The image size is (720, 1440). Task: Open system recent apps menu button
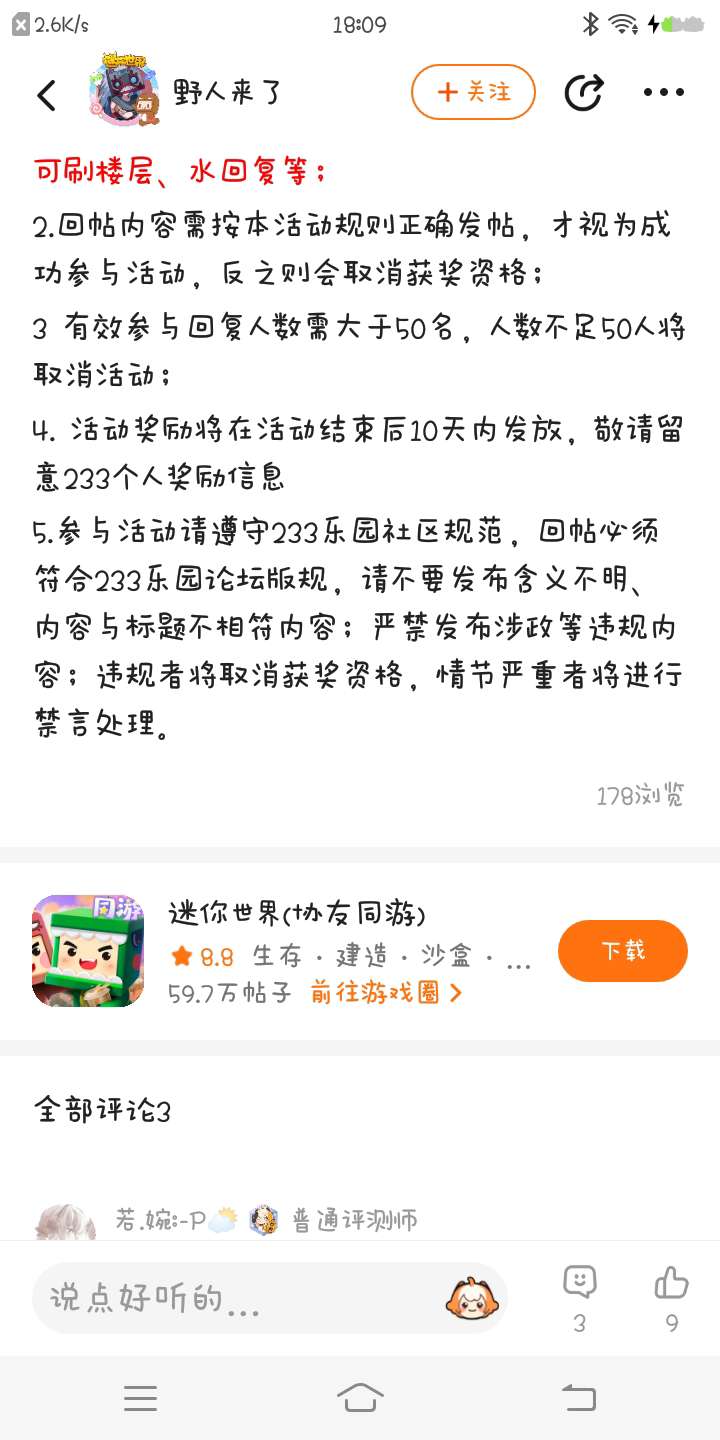click(x=140, y=1398)
